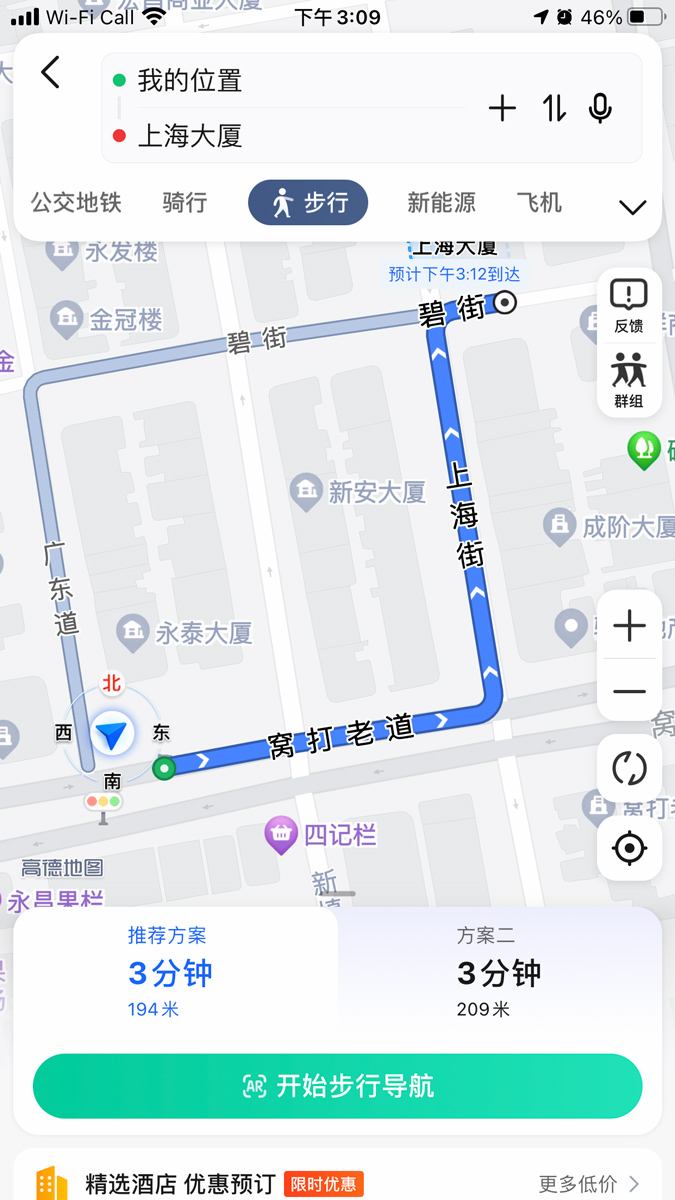Switch to 飞机 mode
Screen dimensions: 675x1200
point(539,203)
